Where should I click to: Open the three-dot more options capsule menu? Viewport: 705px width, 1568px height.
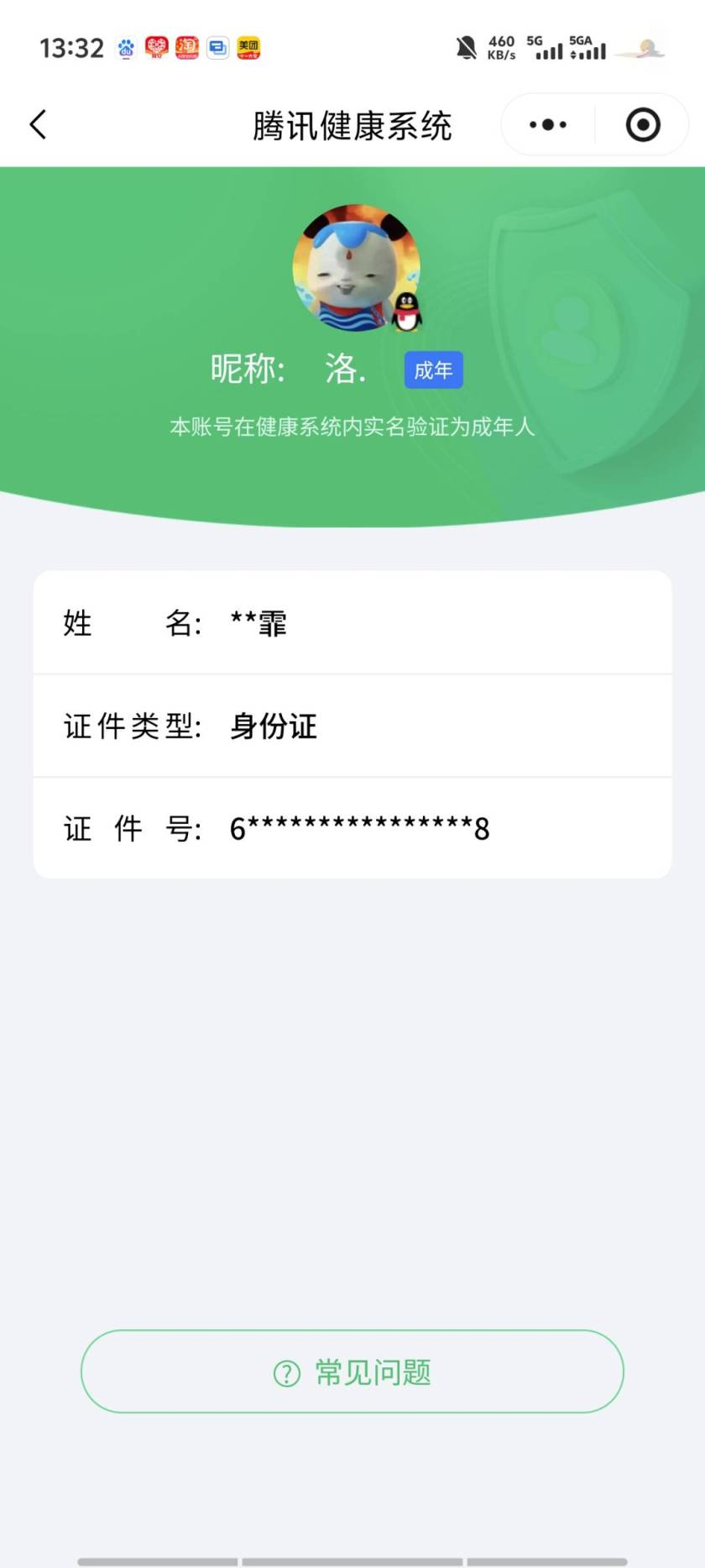pos(546,123)
